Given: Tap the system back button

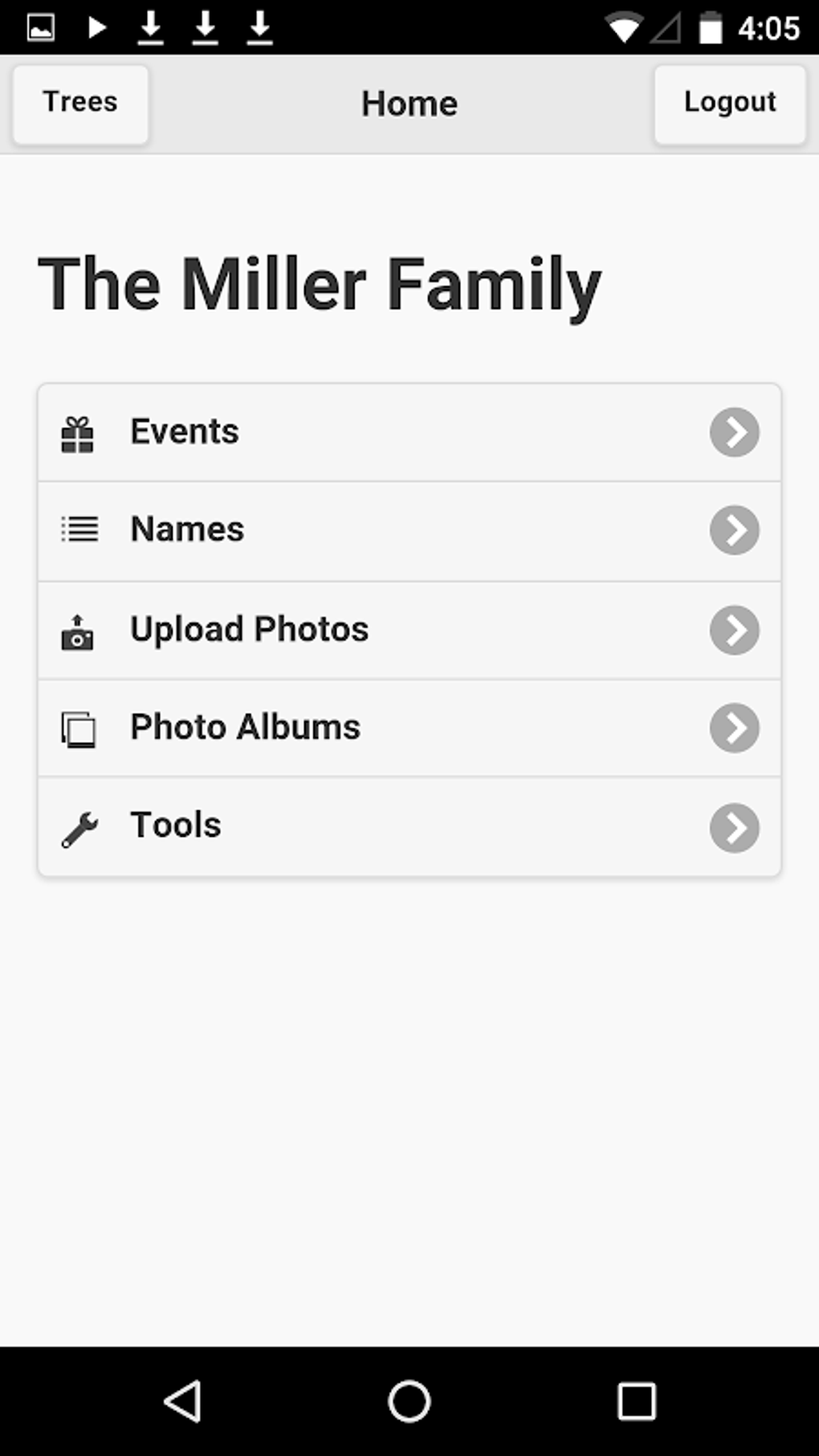Looking at the screenshot, I should (183, 1401).
